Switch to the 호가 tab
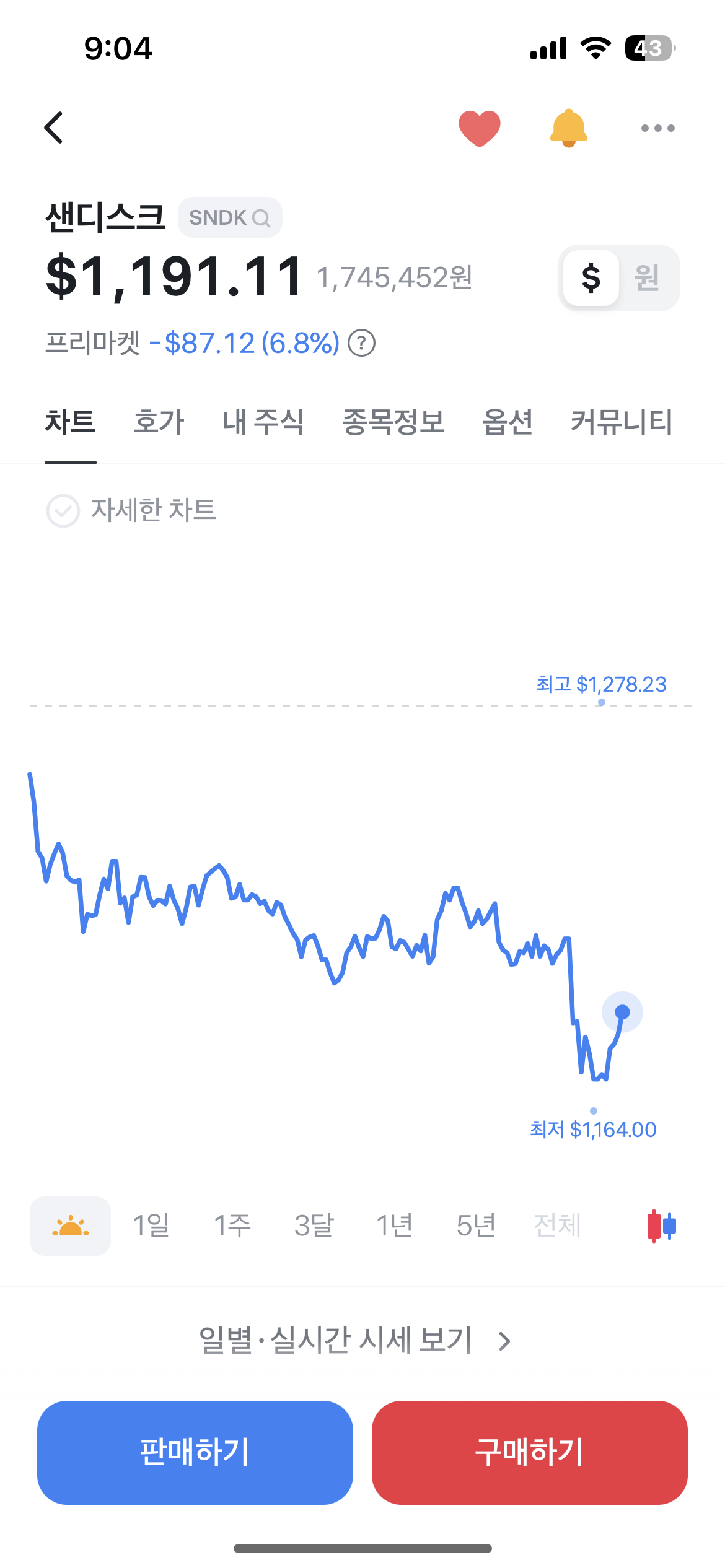Image resolution: width=725 pixels, height=1568 pixels. pyautogui.click(x=159, y=422)
